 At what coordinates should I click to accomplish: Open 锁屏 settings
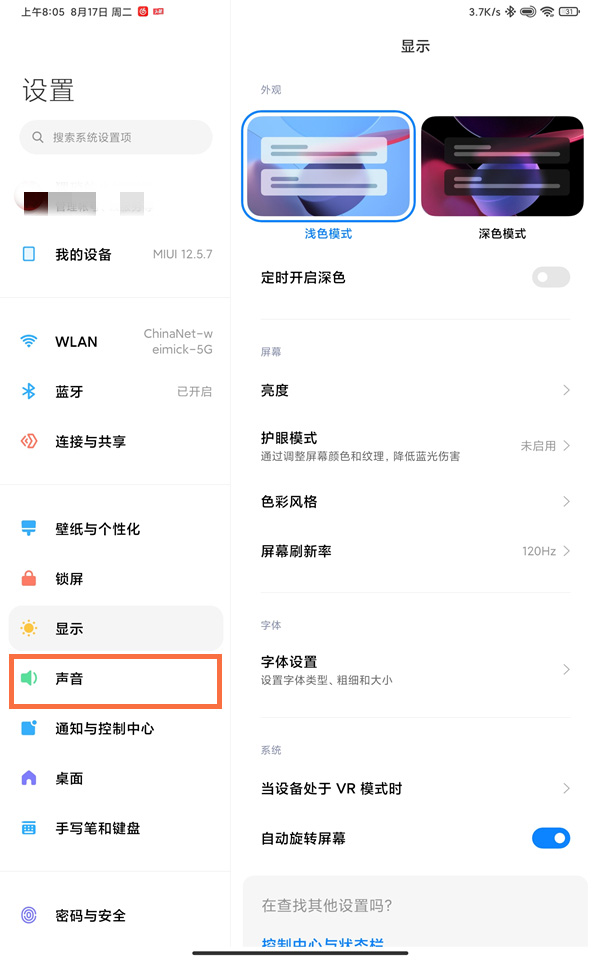coord(115,579)
